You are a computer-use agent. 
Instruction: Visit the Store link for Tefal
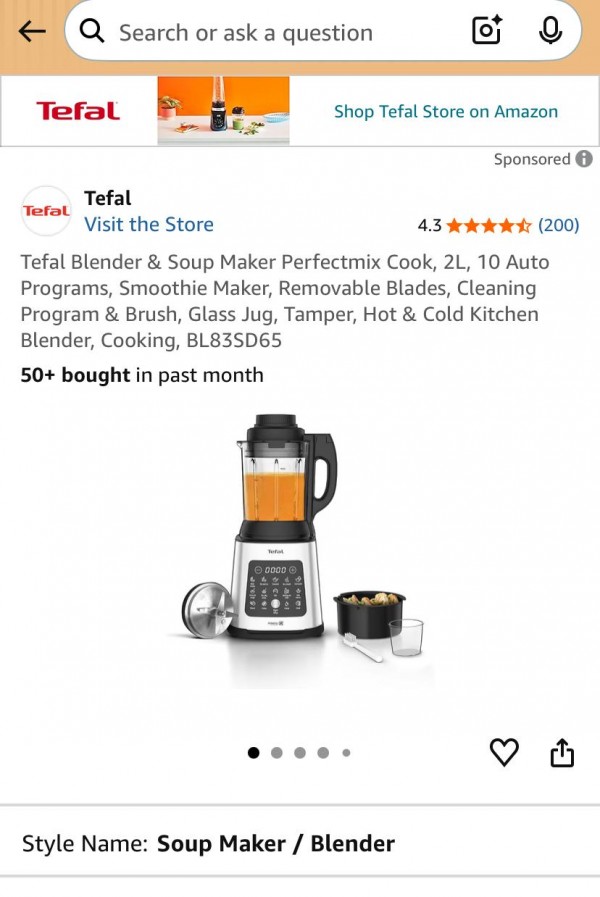(x=148, y=225)
